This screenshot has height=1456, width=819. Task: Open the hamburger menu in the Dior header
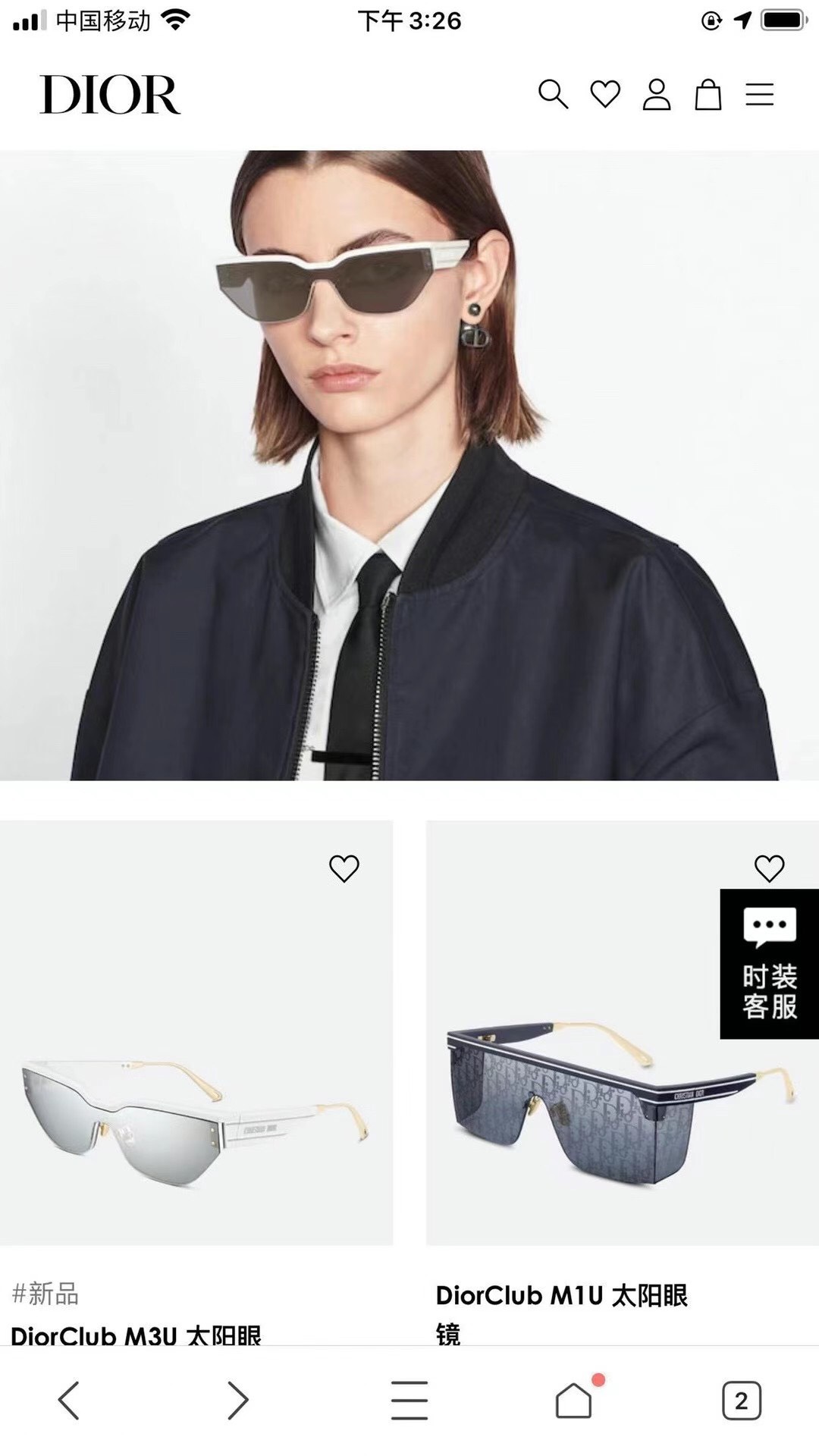click(759, 95)
